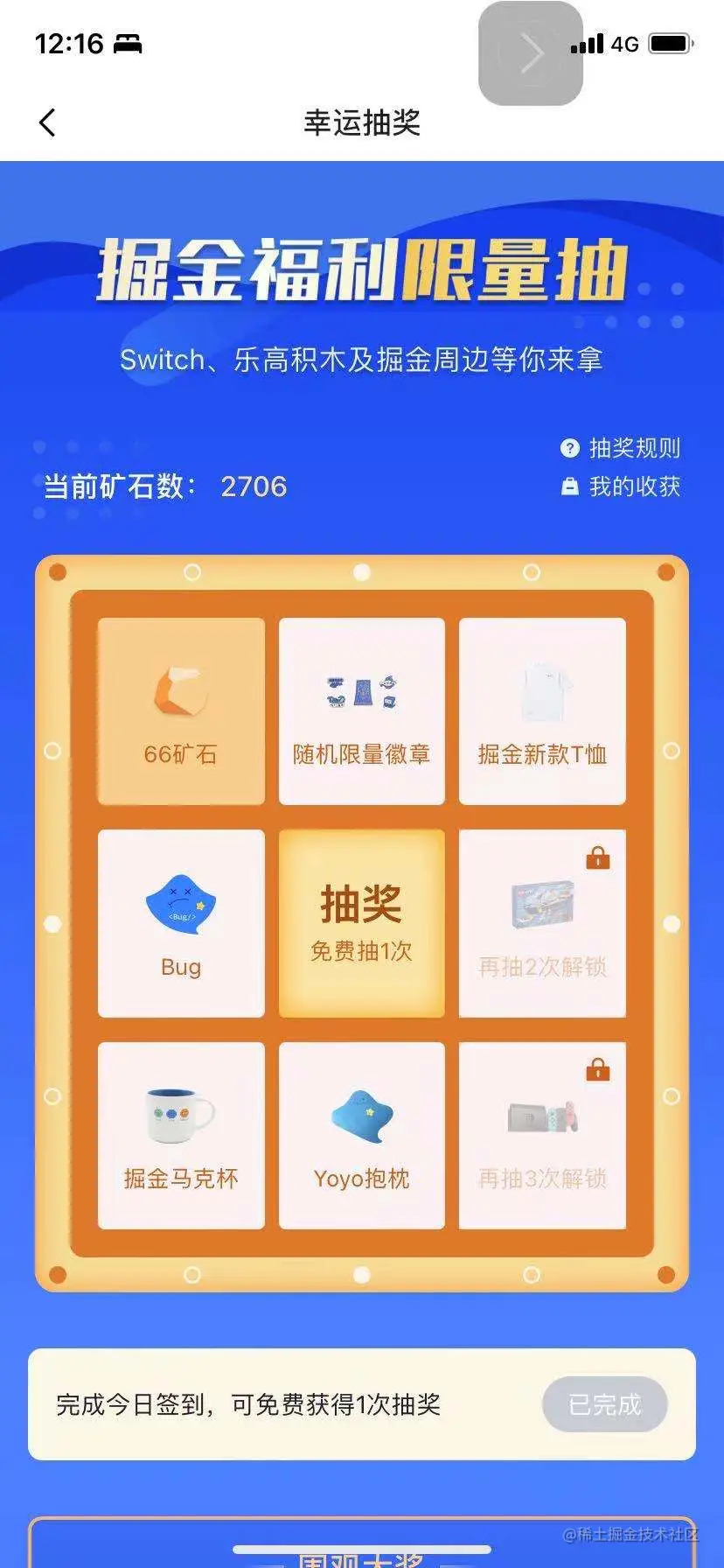The image size is (724, 1568).
Task: Go back from the 幸运抽奖 page
Action: coord(47,122)
